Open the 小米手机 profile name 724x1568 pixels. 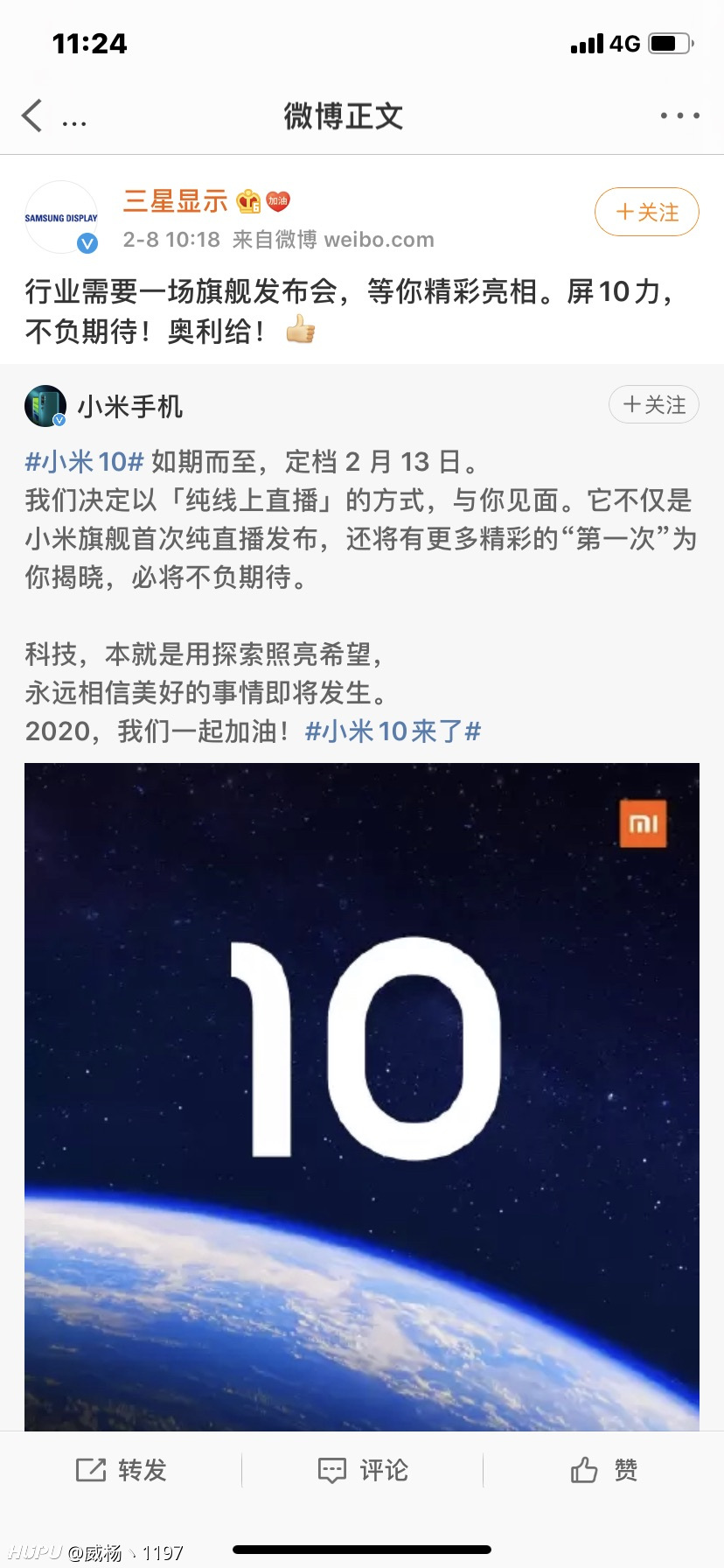coord(129,407)
